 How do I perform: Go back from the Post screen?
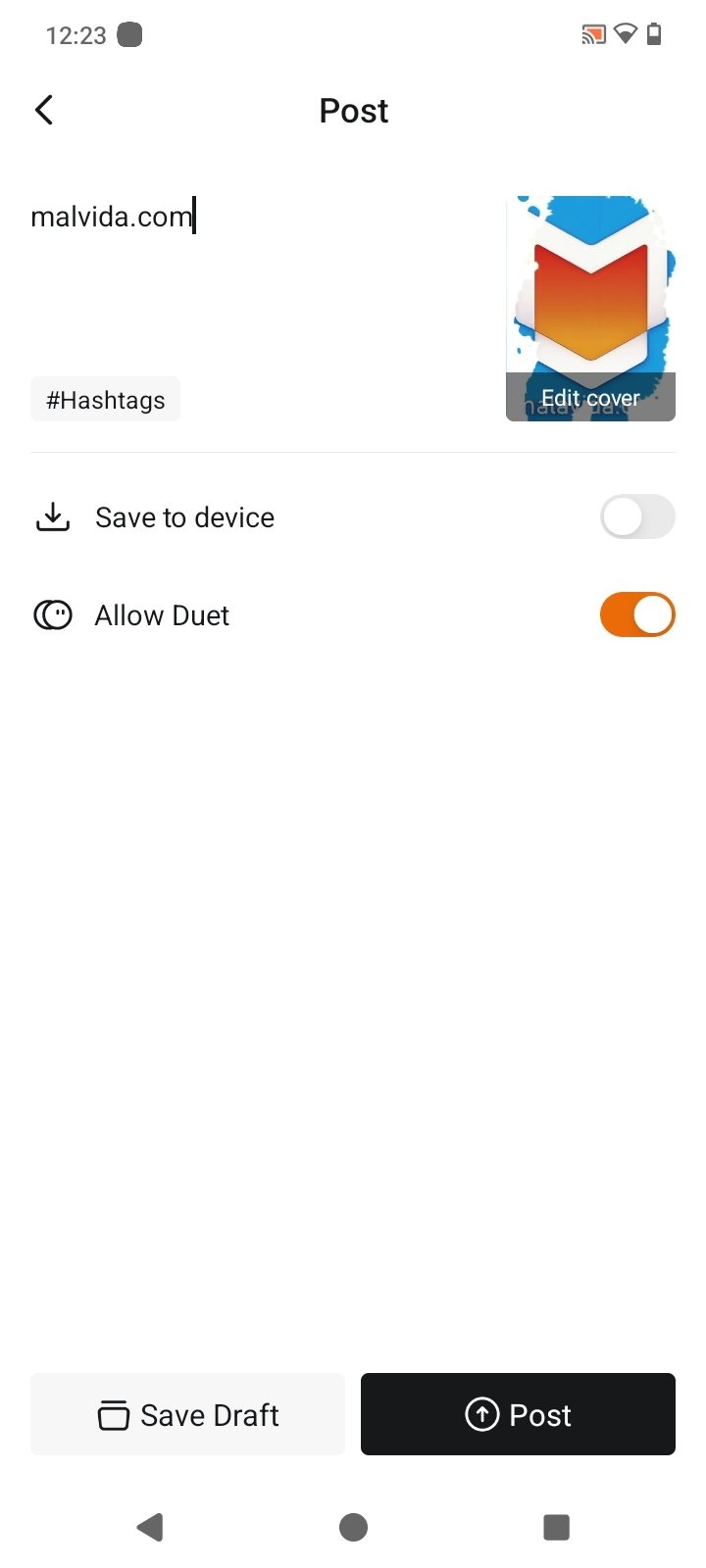(x=44, y=110)
